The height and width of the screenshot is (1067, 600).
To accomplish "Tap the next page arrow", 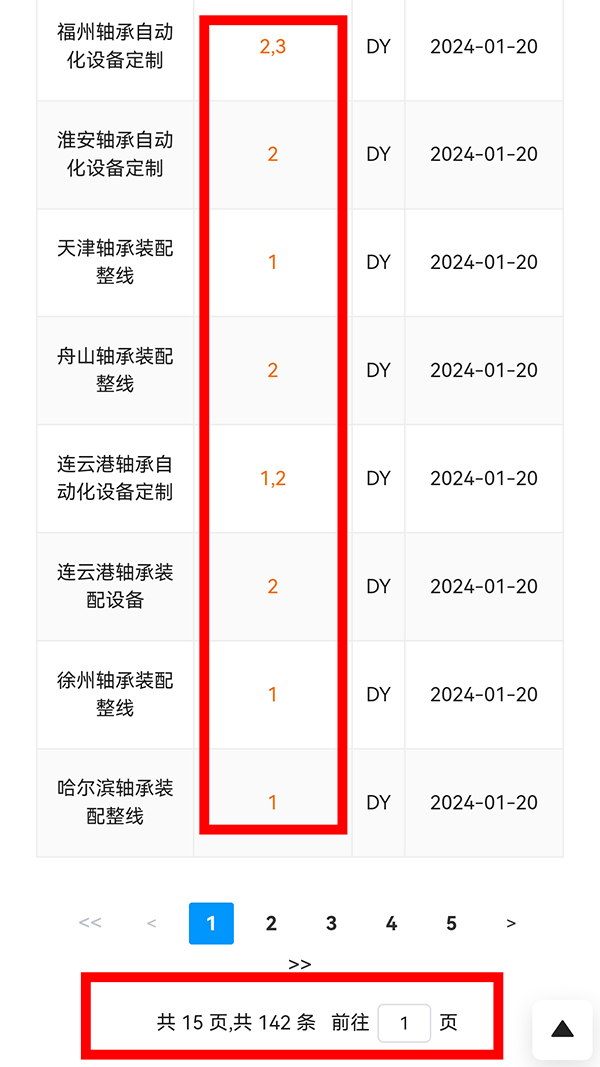I will point(511,924).
